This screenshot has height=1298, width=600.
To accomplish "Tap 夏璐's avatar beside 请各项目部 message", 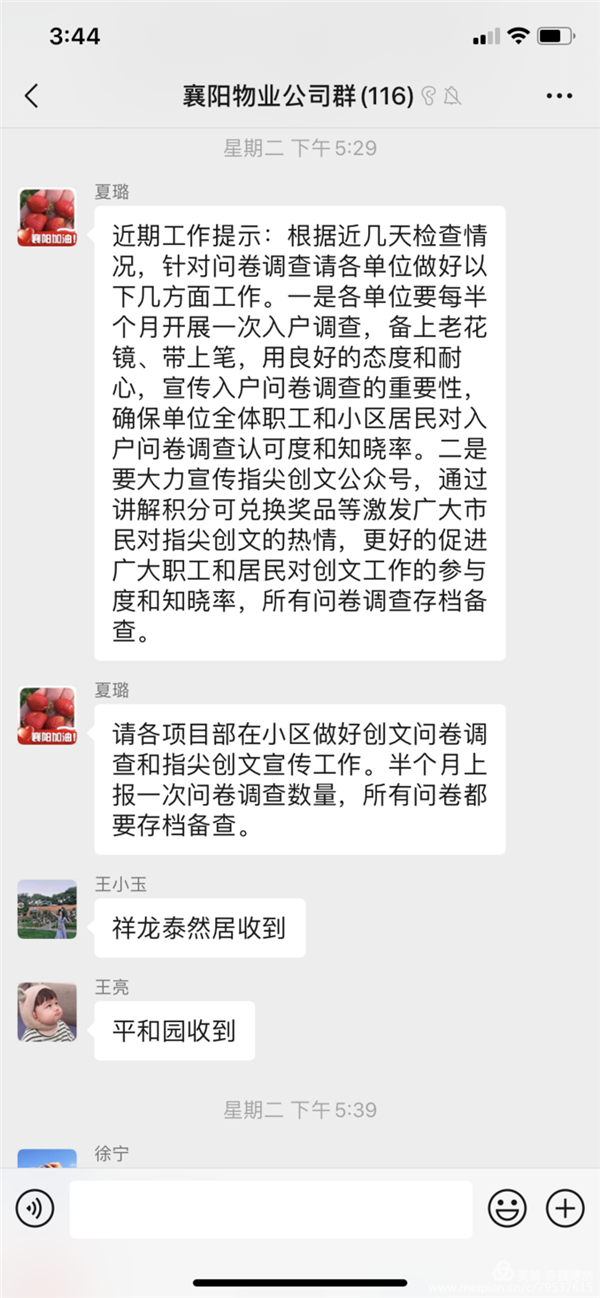I will pyautogui.click(x=47, y=715).
